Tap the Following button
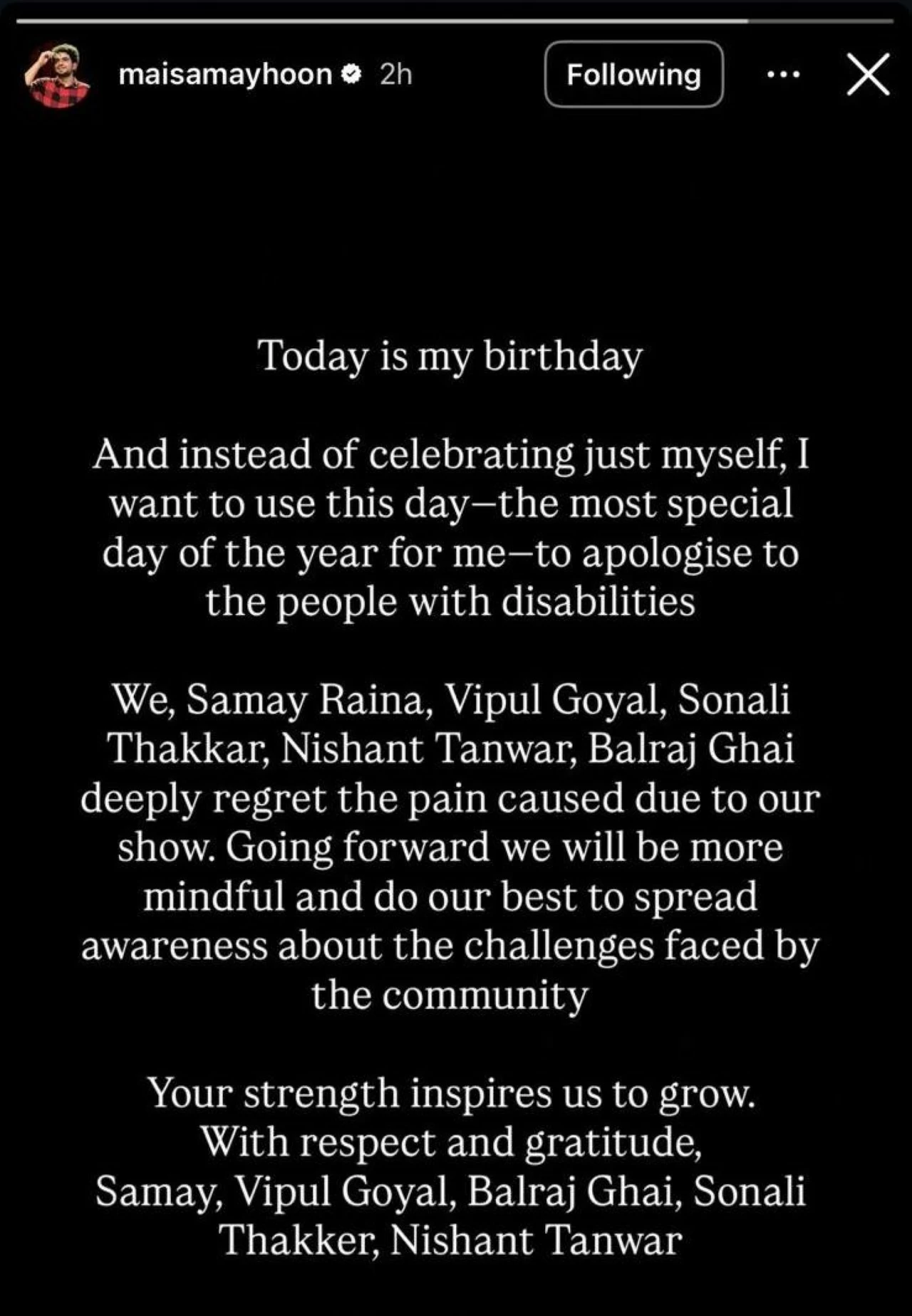 (633, 75)
